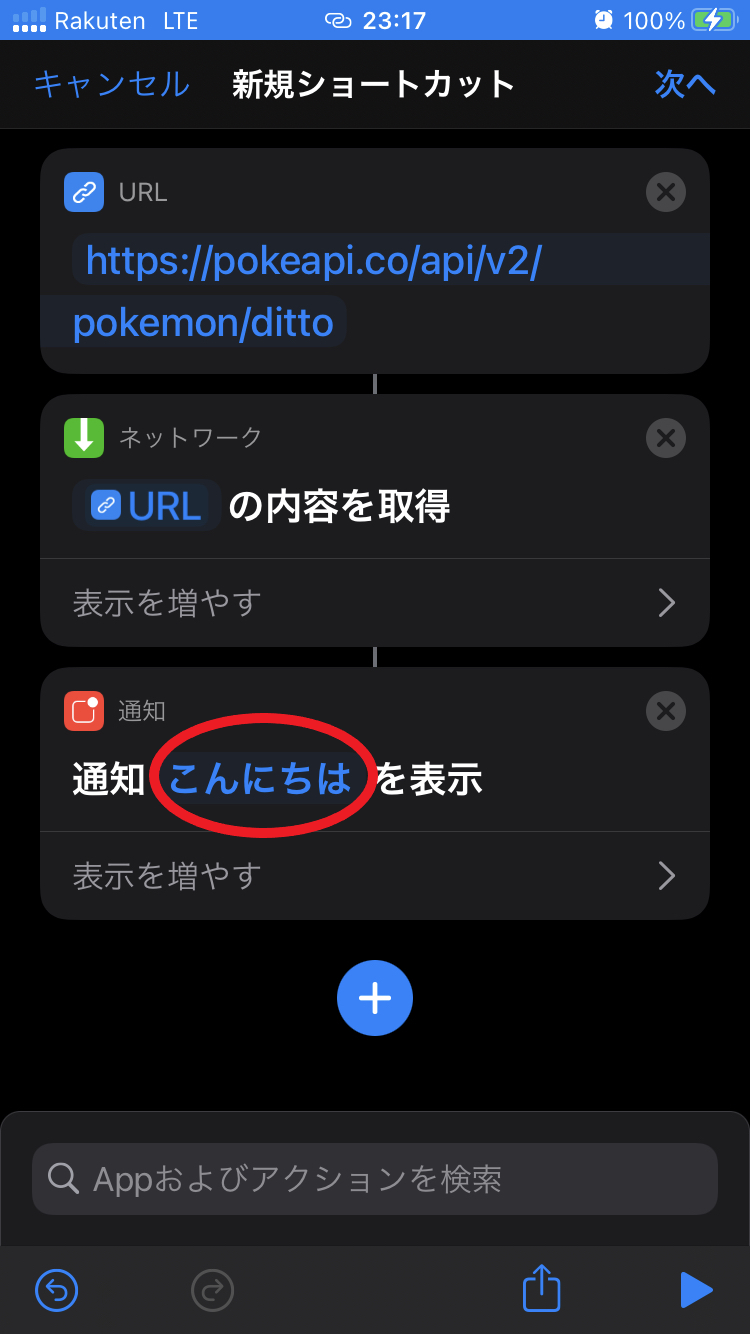
Task: Select the URL action icon
Action: (x=84, y=191)
